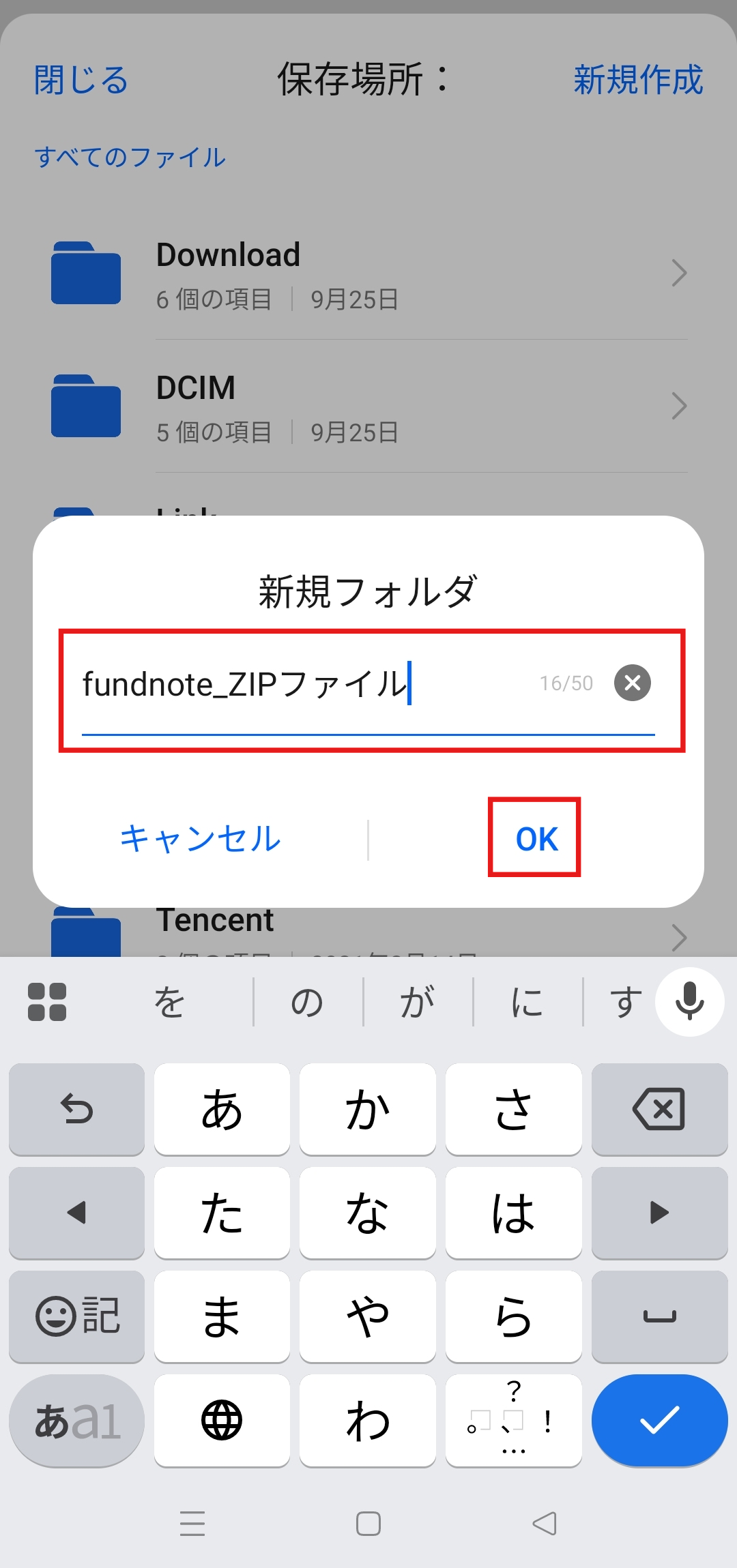
Task: Select を from the suggestion bar
Action: click(x=170, y=1001)
